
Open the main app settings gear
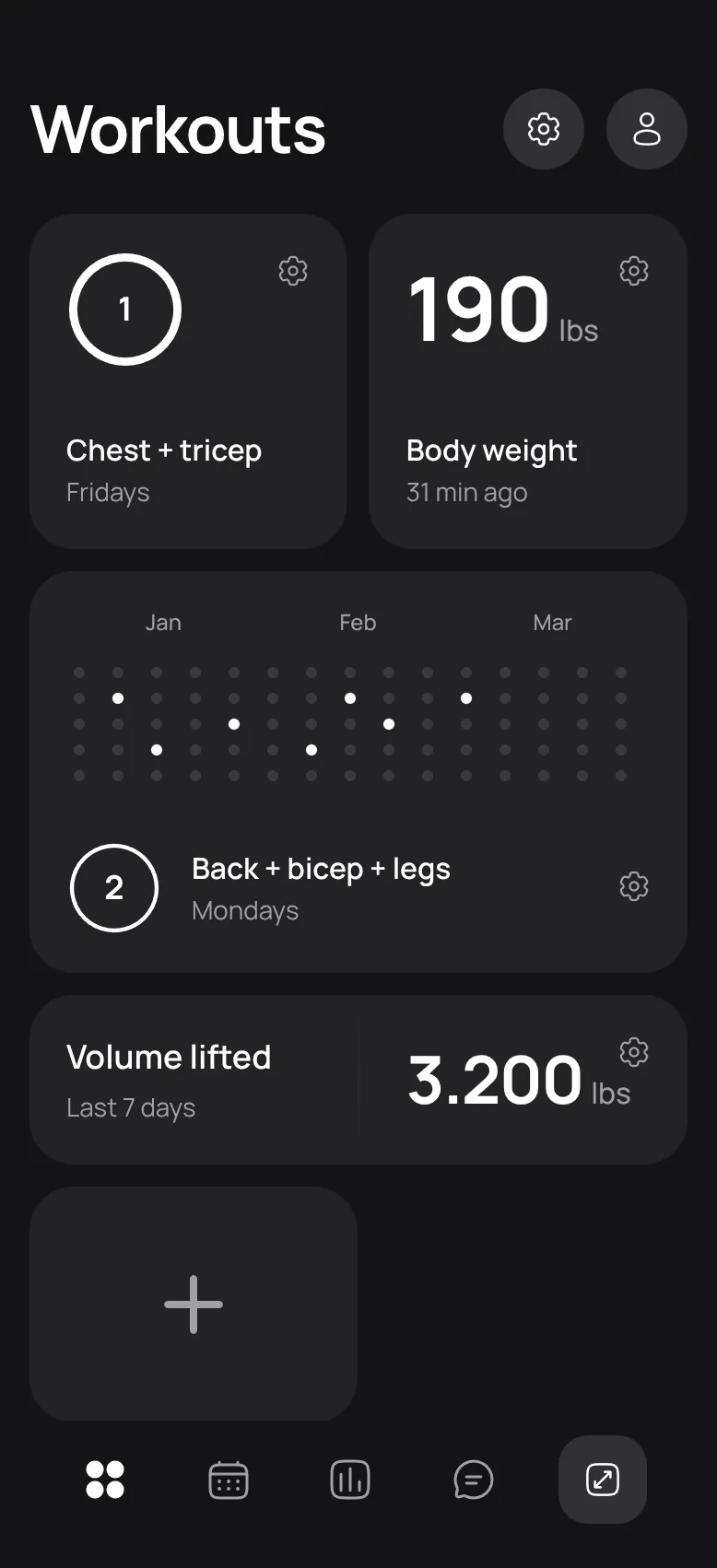point(543,129)
